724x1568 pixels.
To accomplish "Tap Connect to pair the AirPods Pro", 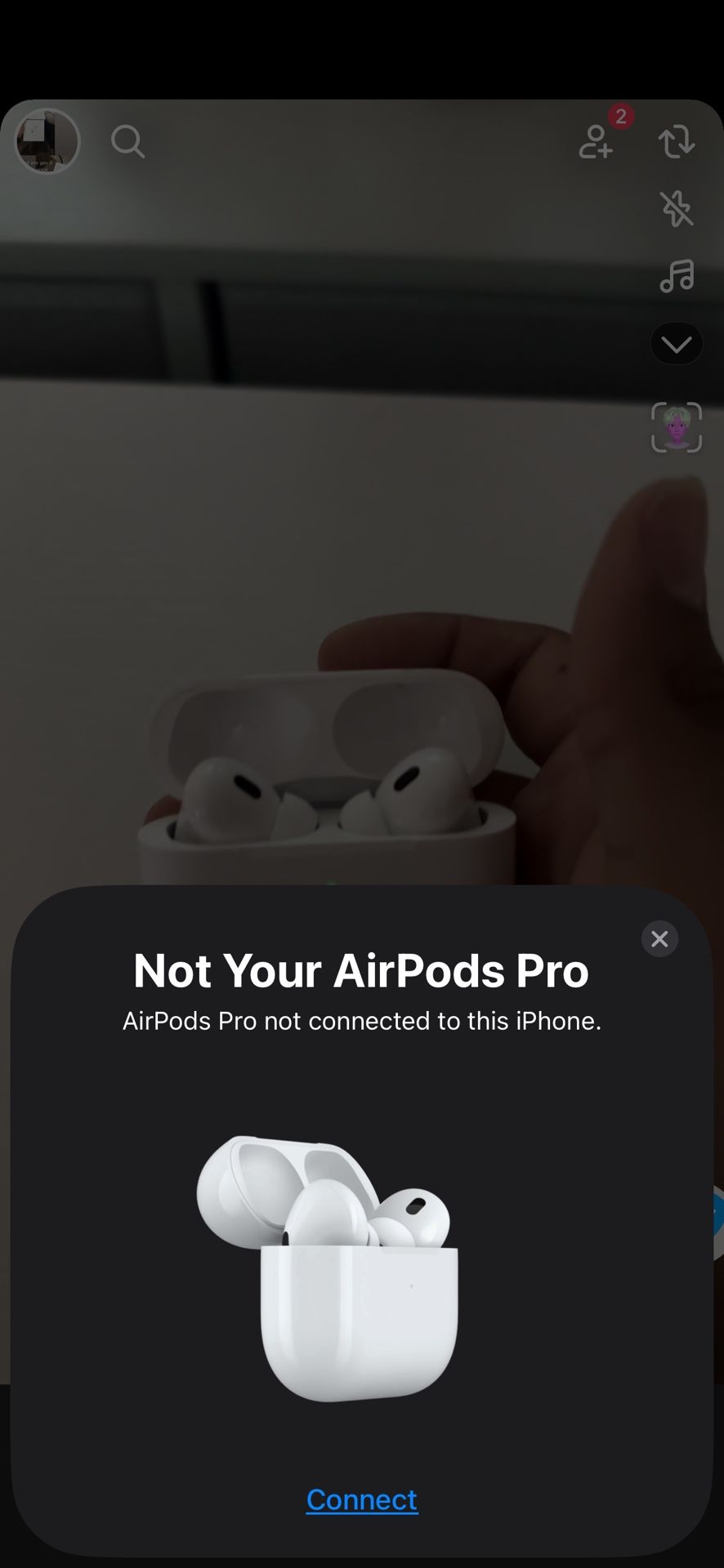I will coord(362,1499).
